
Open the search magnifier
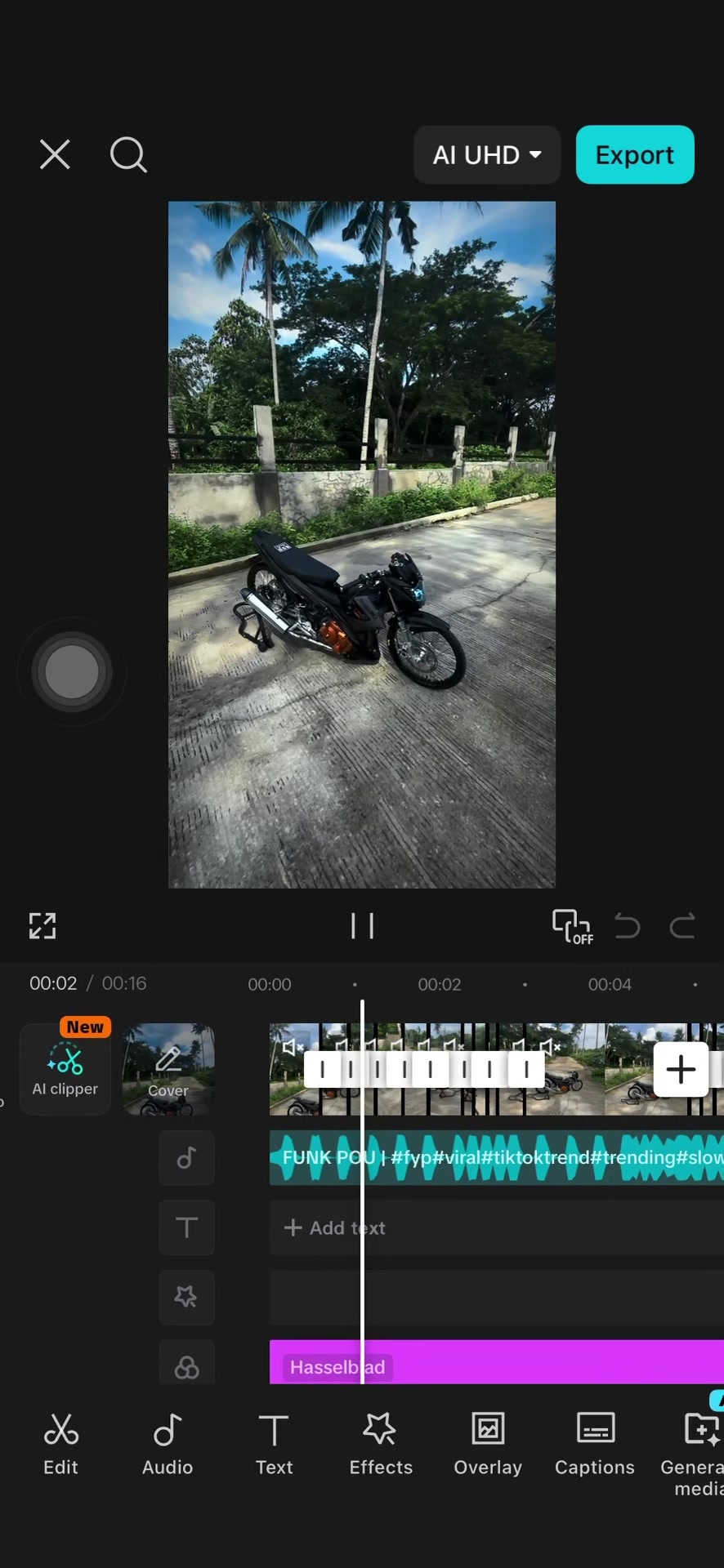tap(128, 154)
